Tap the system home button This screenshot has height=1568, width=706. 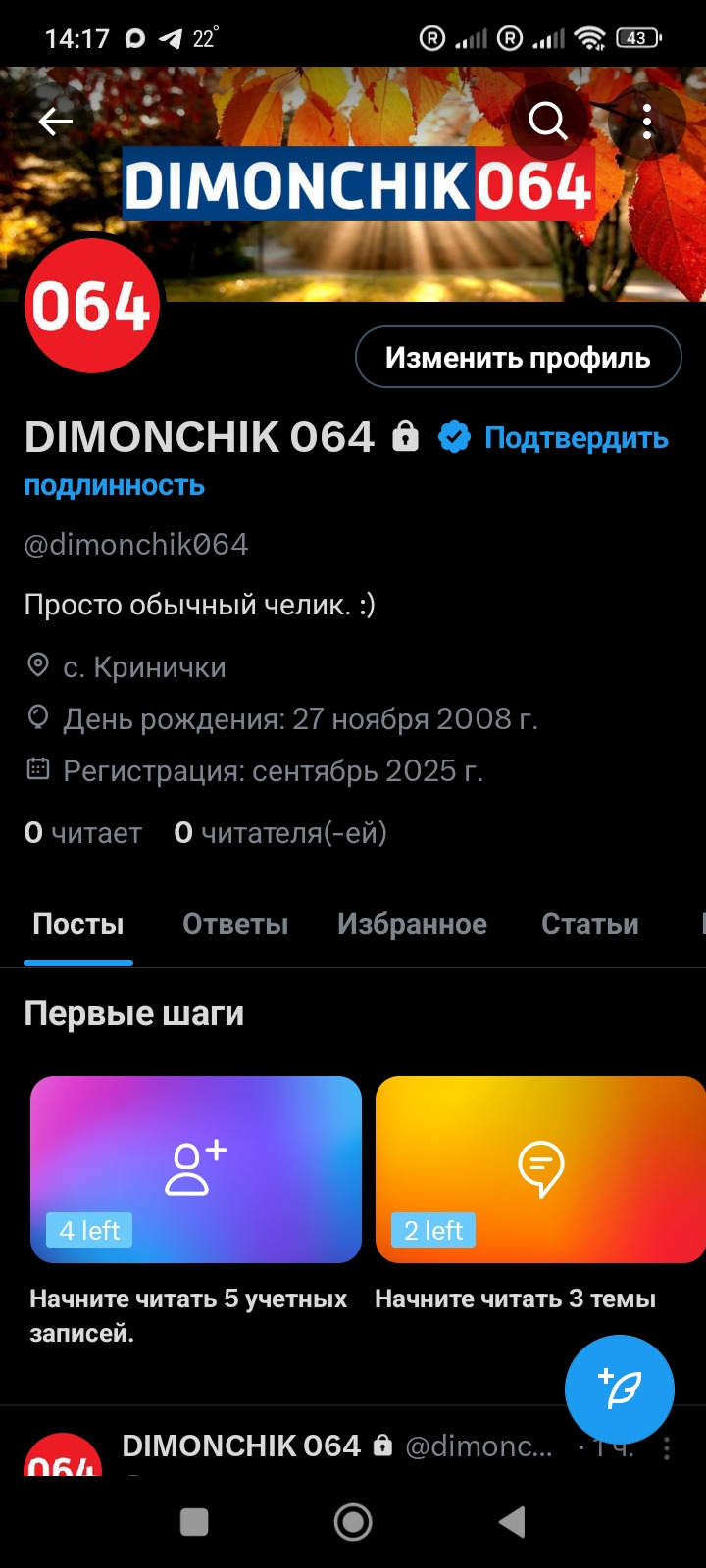tap(353, 1522)
